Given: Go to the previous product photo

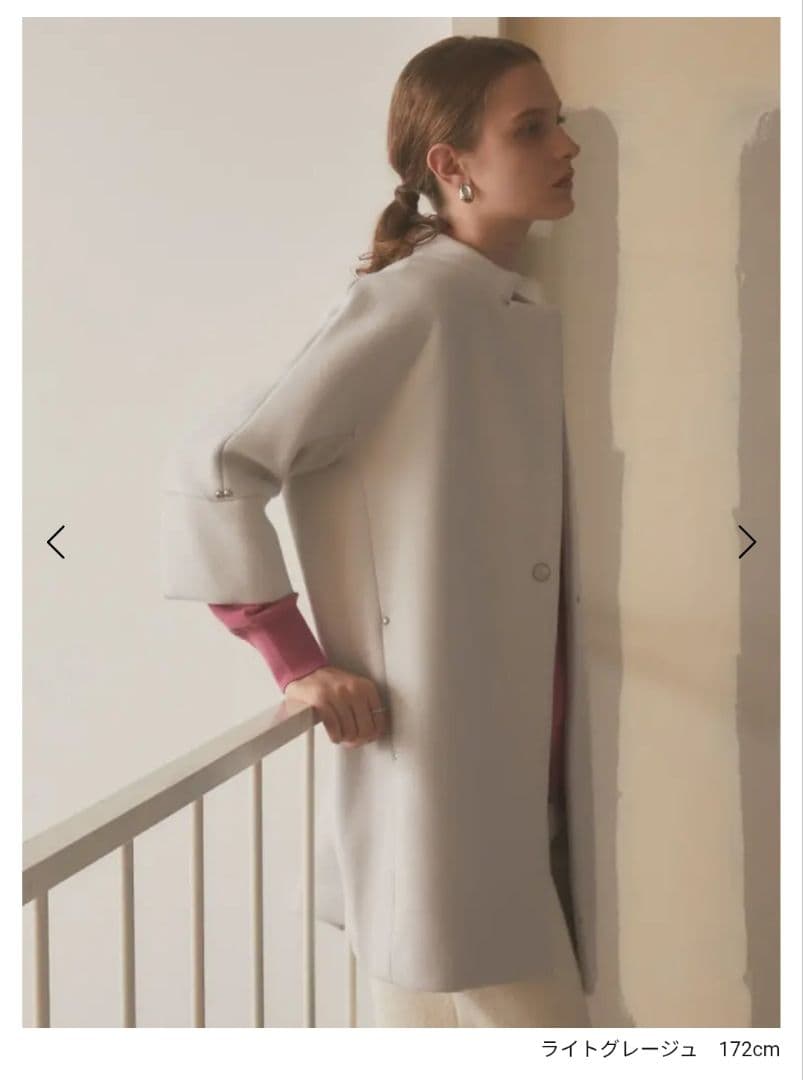Looking at the screenshot, I should coord(56,542).
